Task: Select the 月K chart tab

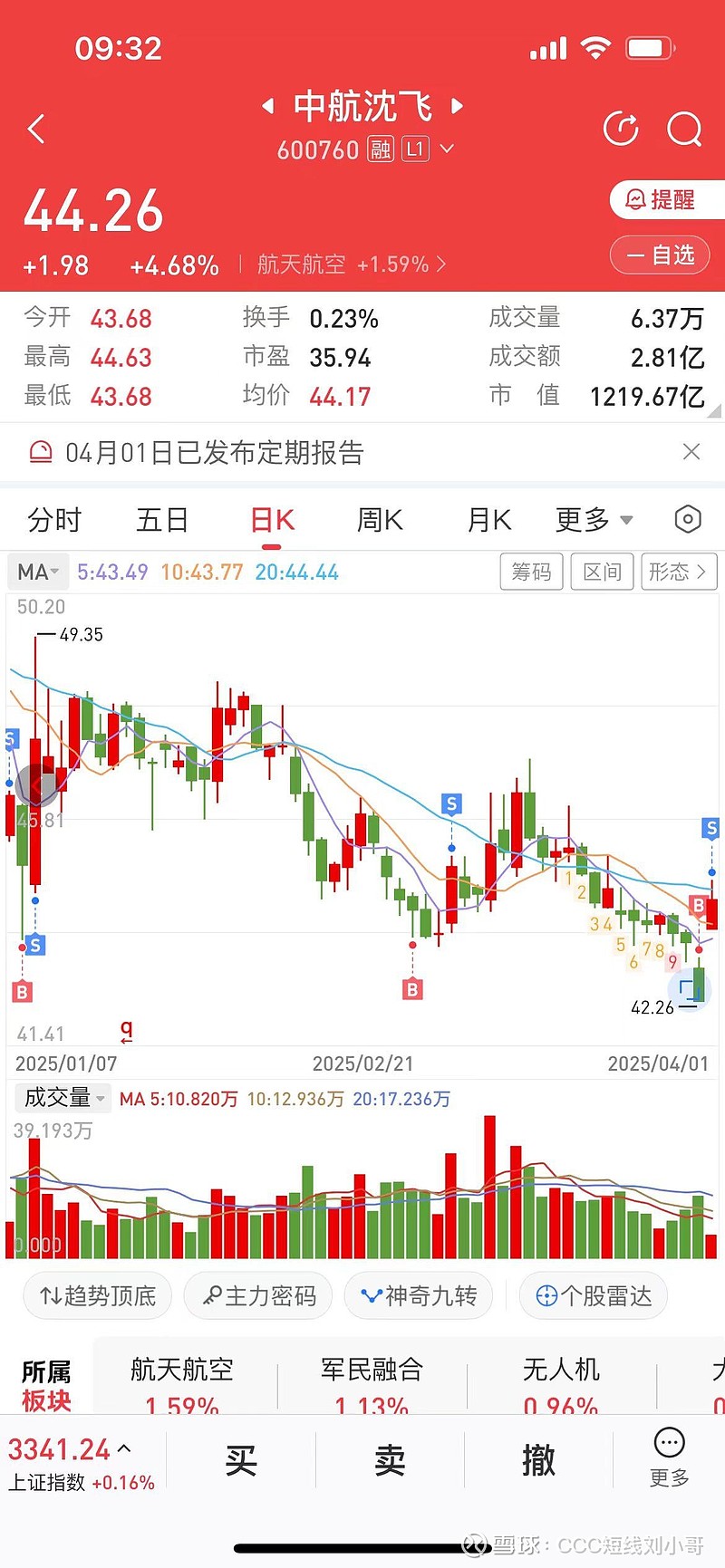Action: click(489, 520)
